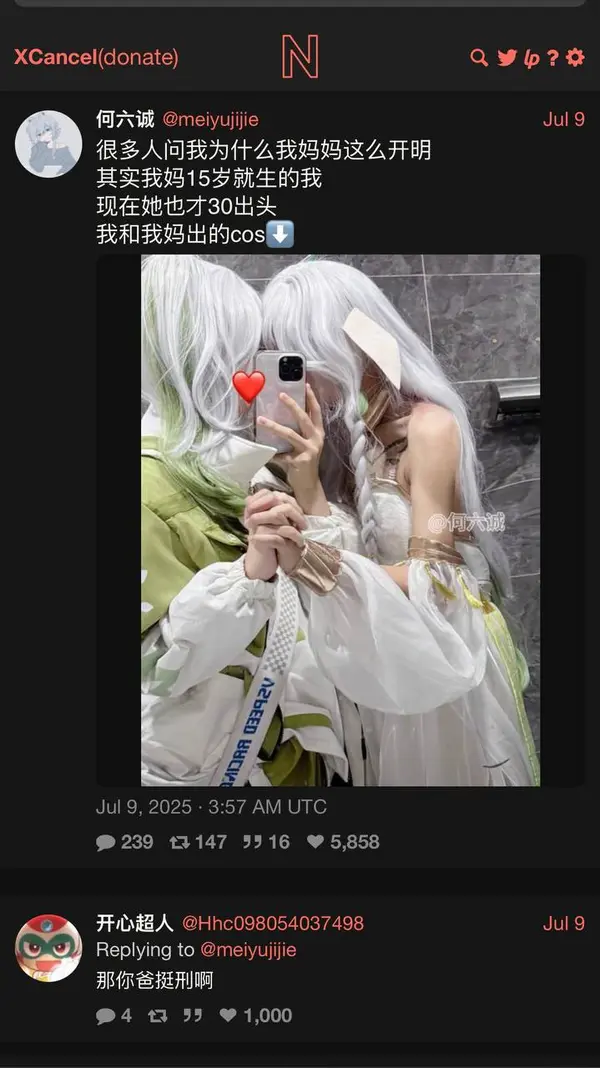The width and height of the screenshot is (600, 1068).
Task: Enlarge the cosplay mirror selfie photo
Action: tap(340, 520)
